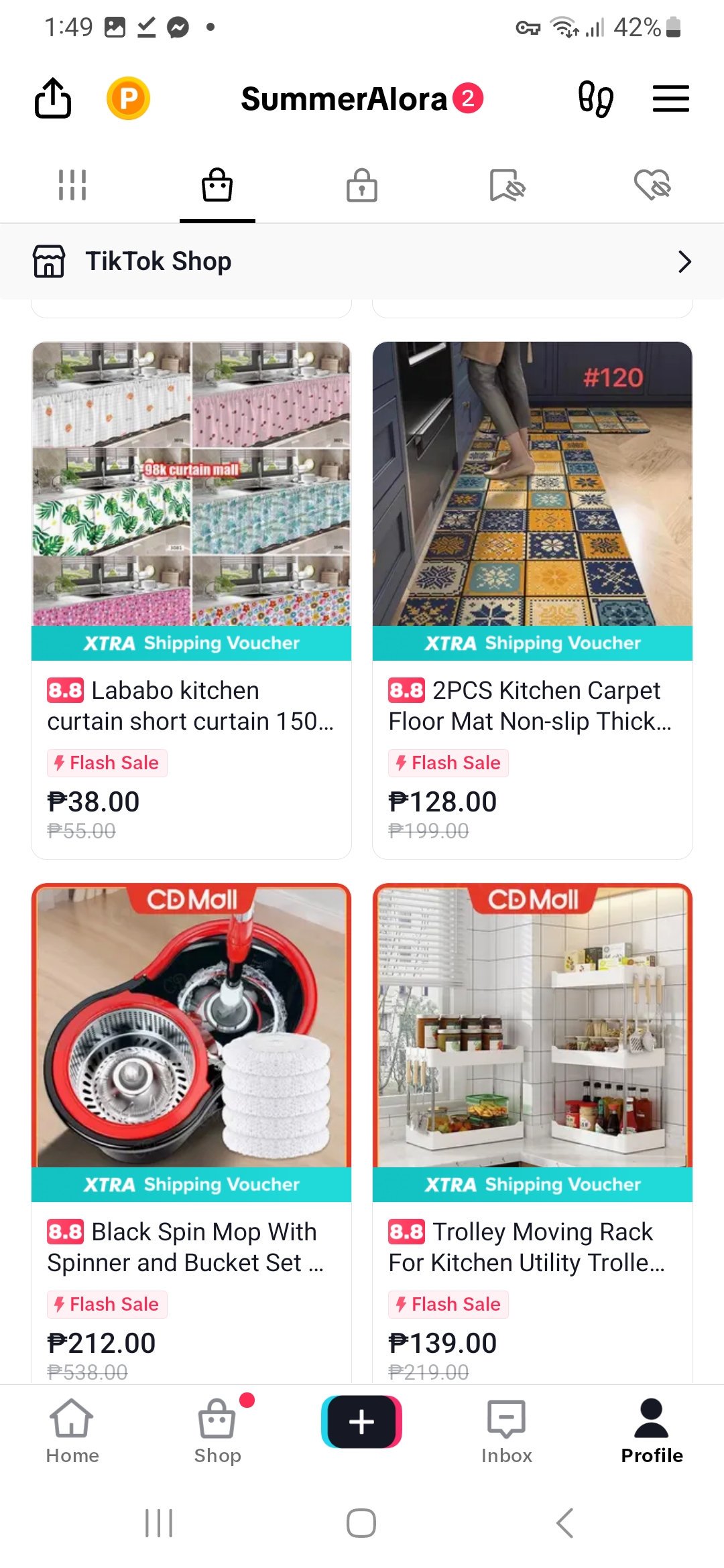Screen dimensions: 724x1568
Task: Open the TikTok Shop row
Action: tap(362, 261)
